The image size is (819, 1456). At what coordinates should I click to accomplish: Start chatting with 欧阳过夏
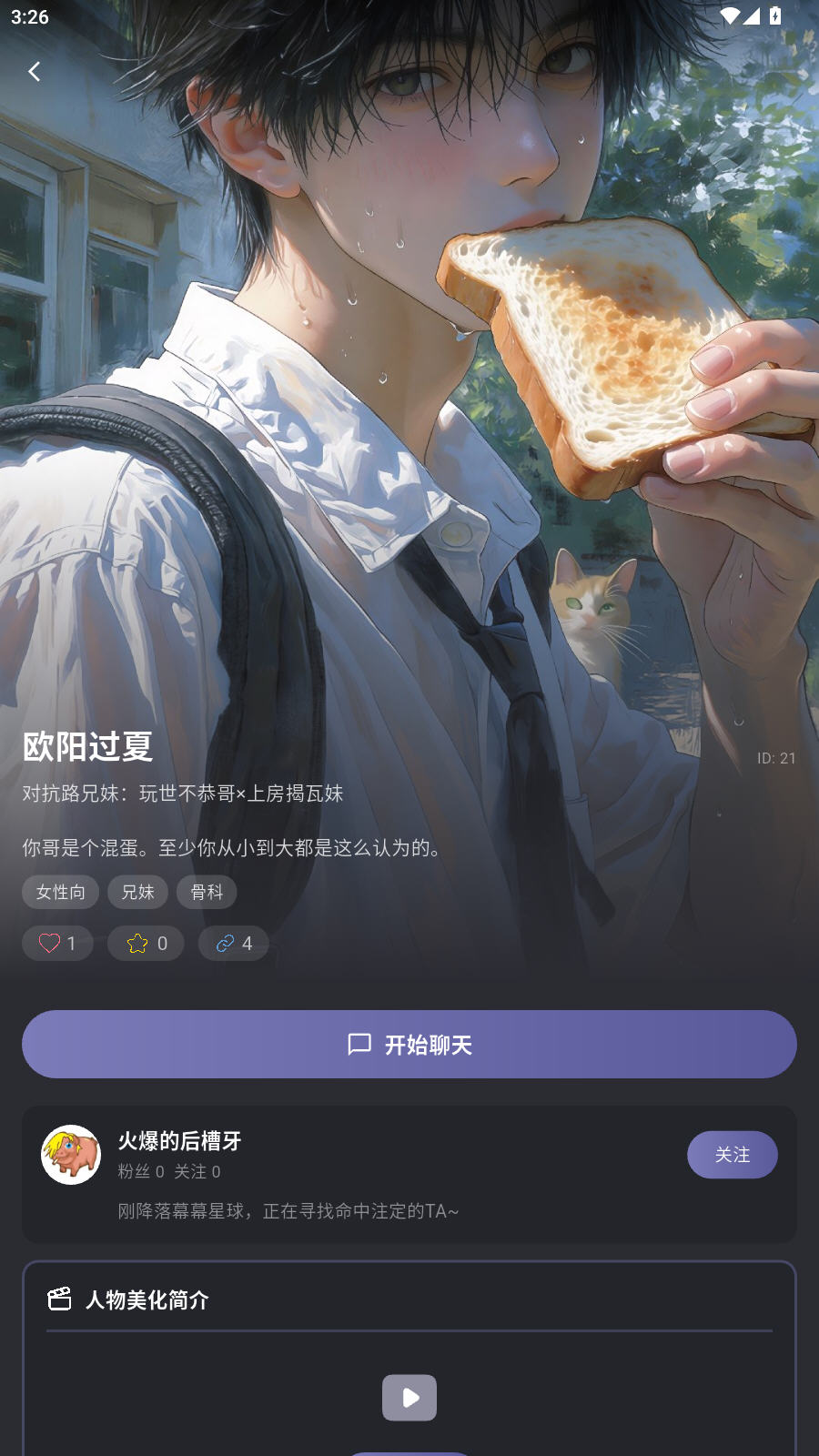(409, 1044)
